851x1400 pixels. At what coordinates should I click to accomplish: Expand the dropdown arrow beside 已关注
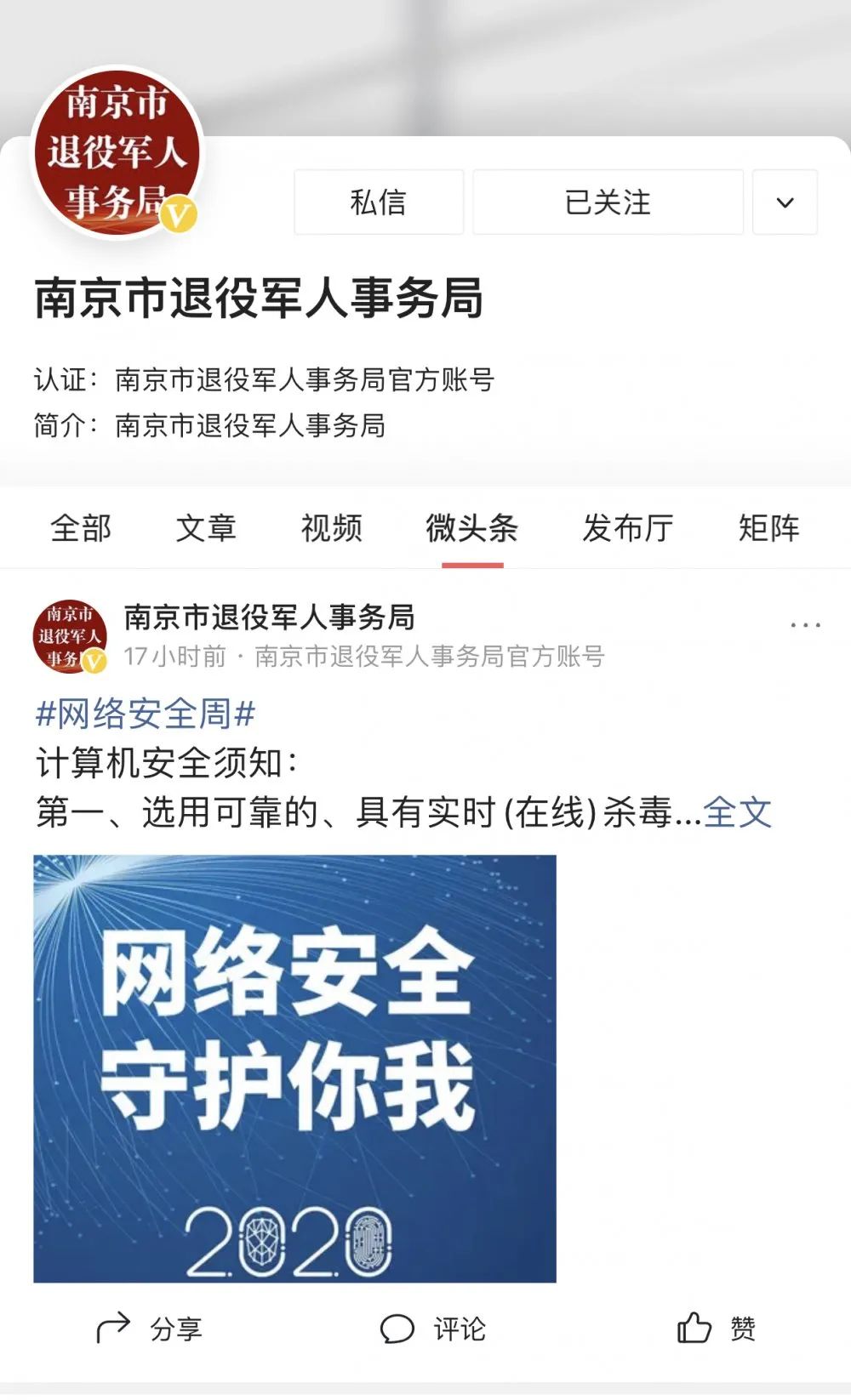click(x=785, y=202)
